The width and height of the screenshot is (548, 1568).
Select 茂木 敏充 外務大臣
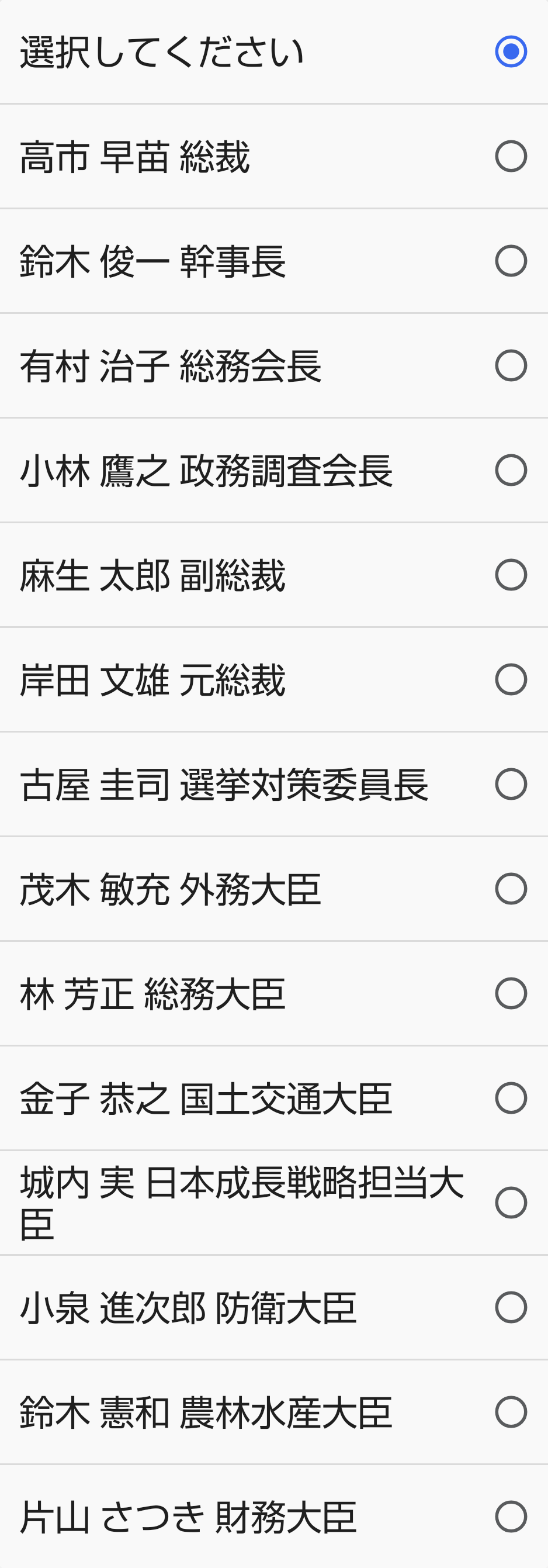pyautogui.click(x=510, y=889)
